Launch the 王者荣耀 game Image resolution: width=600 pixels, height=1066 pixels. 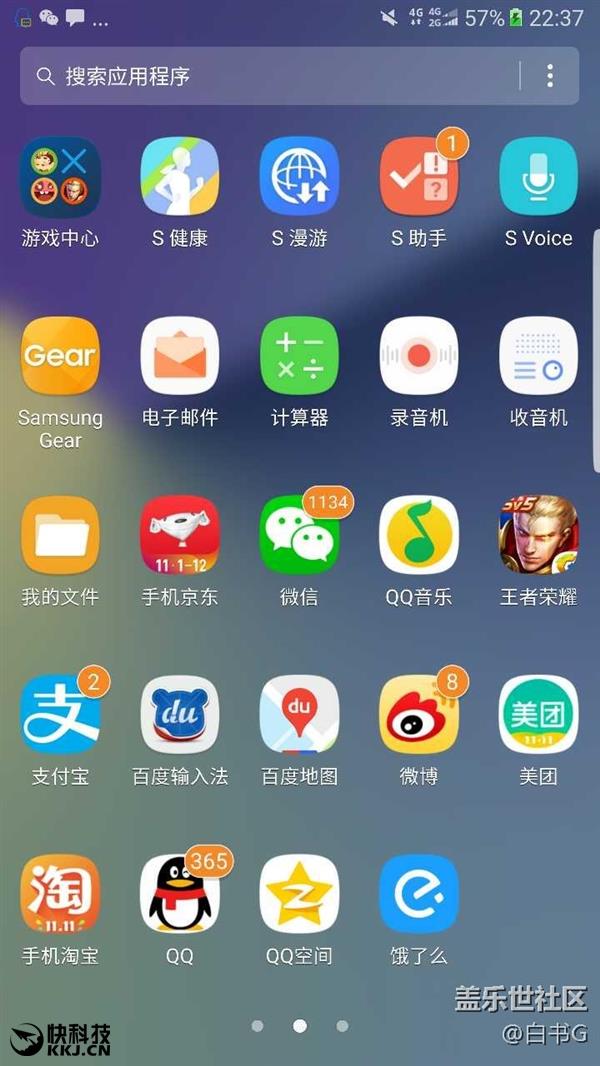pyautogui.click(x=539, y=536)
